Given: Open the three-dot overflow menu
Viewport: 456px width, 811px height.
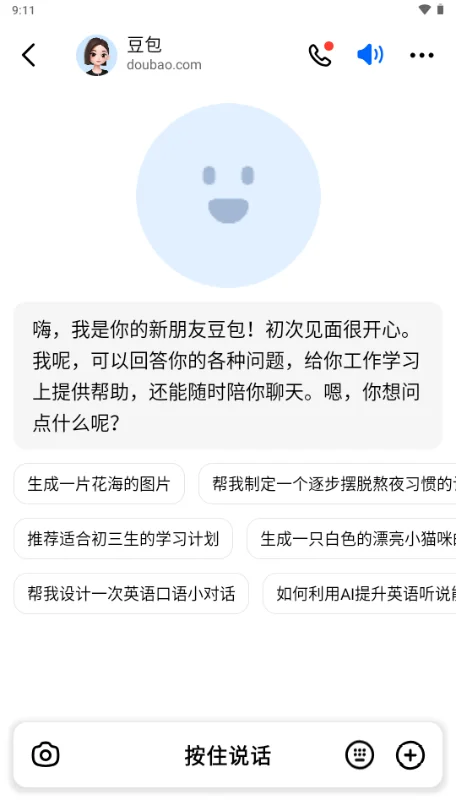Looking at the screenshot, I should tap(422, 55).
